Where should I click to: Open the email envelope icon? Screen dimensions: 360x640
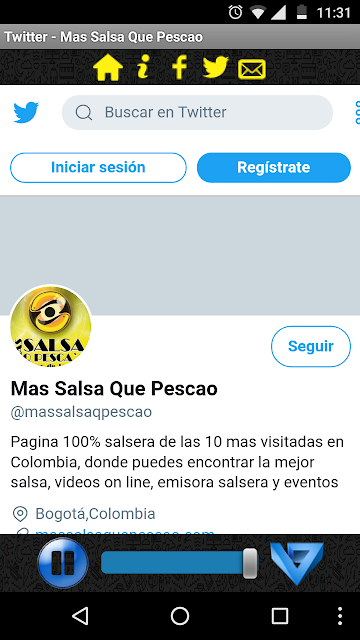point(252,69)
